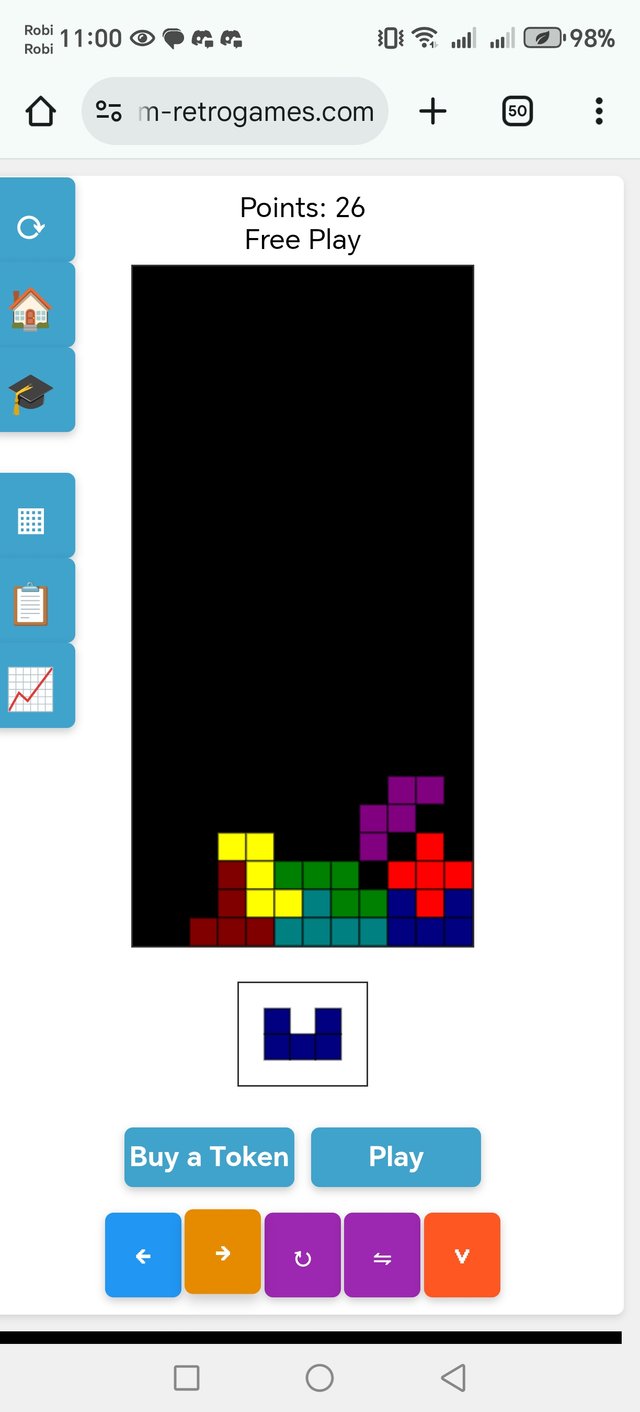Open the graduation cap tutorial button
The image size is (640, 1412).
coord(32,393)
